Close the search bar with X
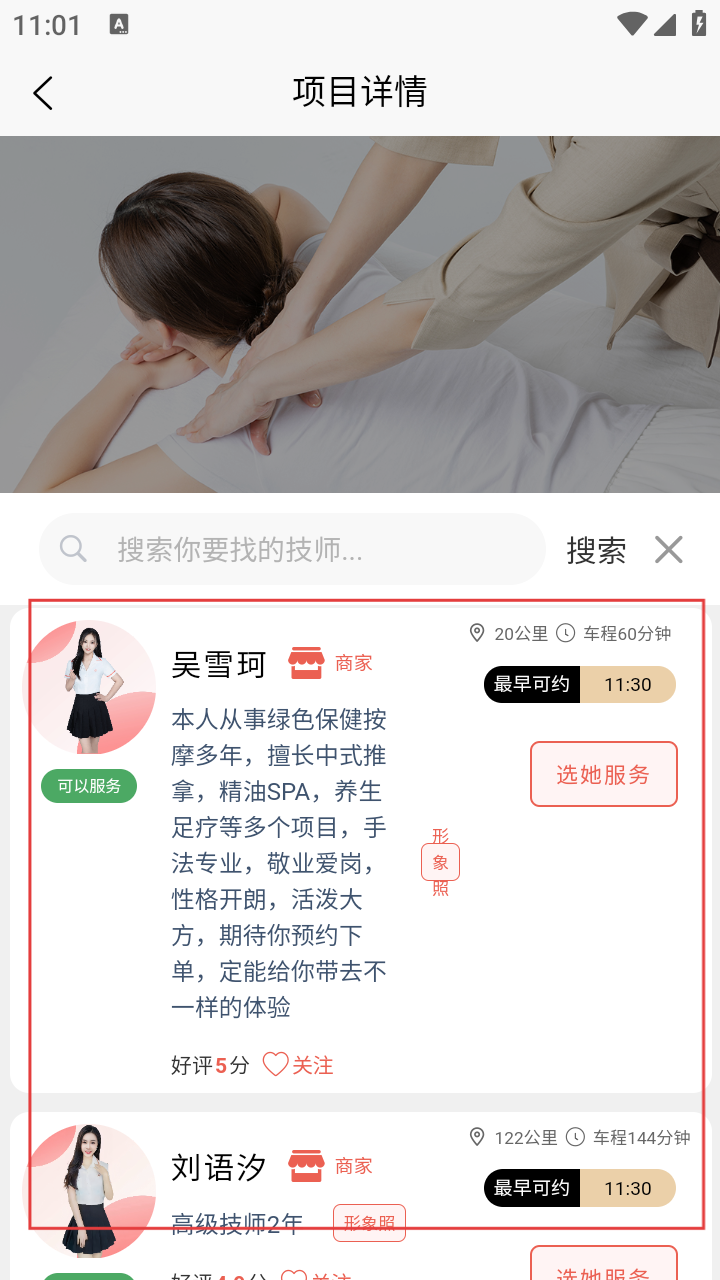Screen dimensions: 720x1280 click(668, 549)
